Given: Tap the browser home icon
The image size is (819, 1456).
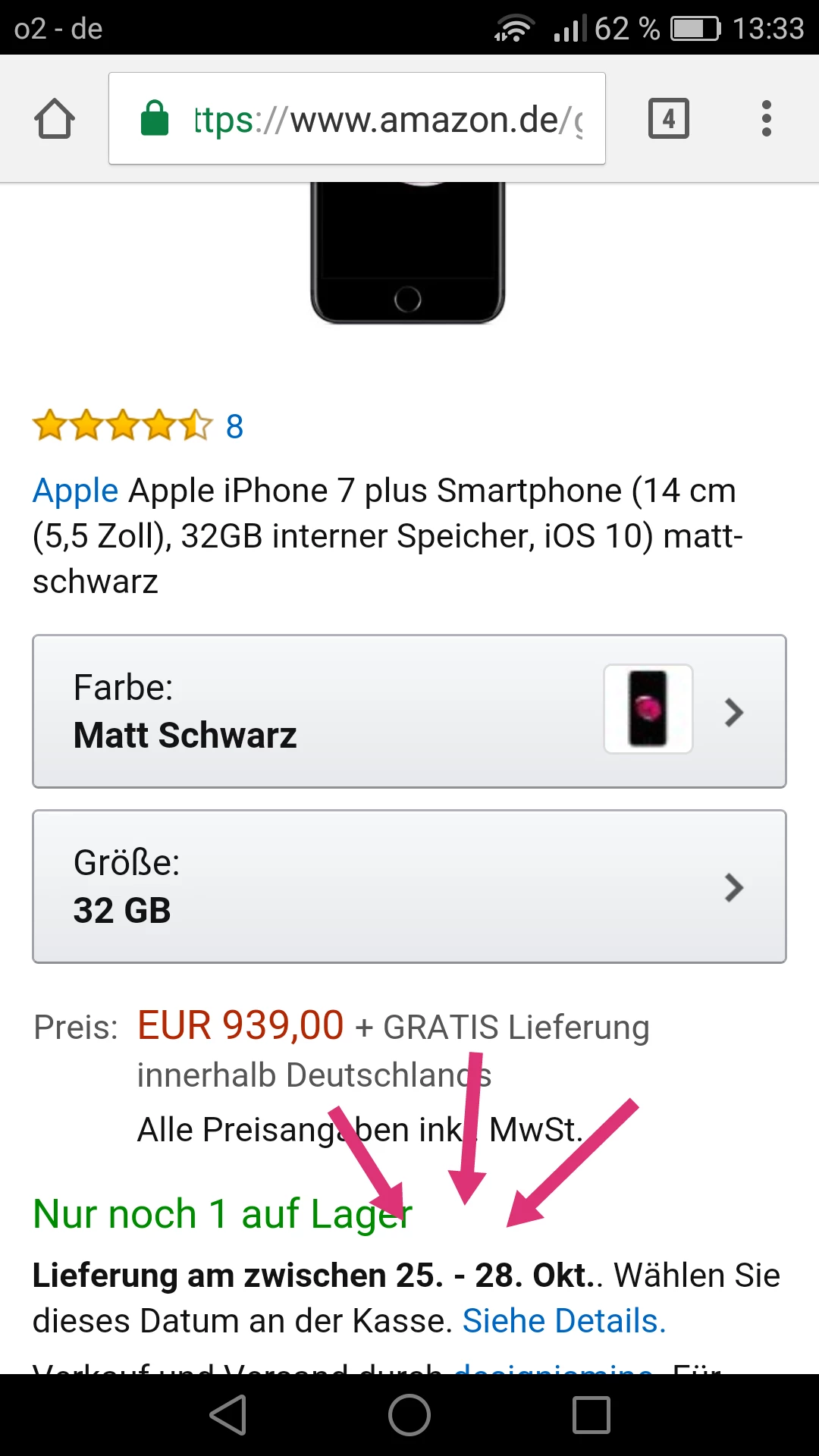Looking at the screenshot, I should pos(55,119).
